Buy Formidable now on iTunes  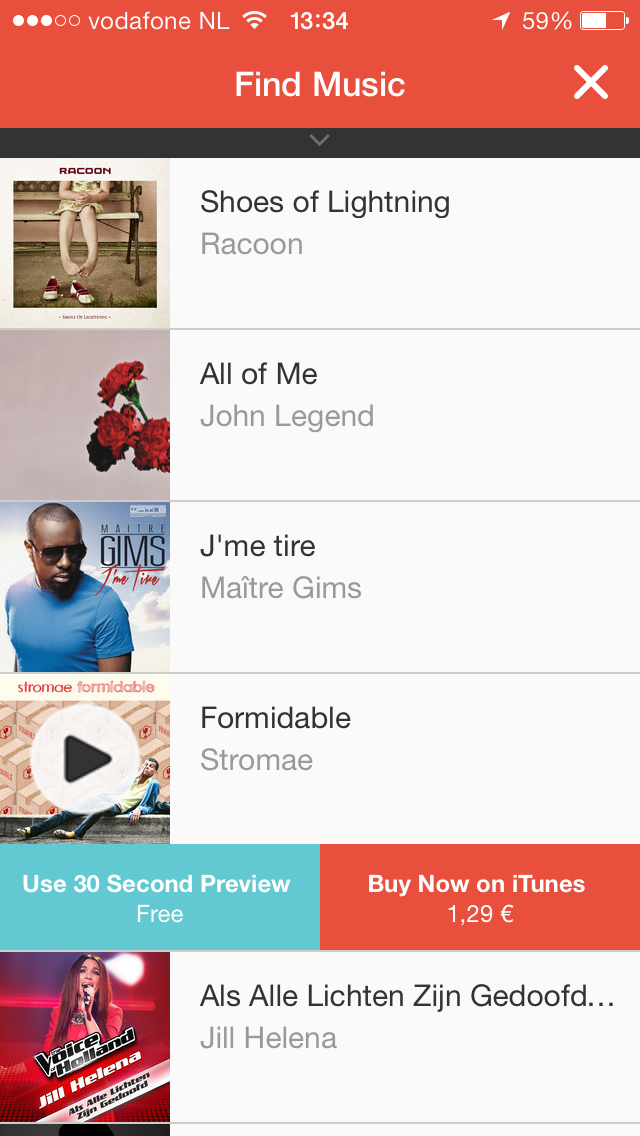(480, 897)
